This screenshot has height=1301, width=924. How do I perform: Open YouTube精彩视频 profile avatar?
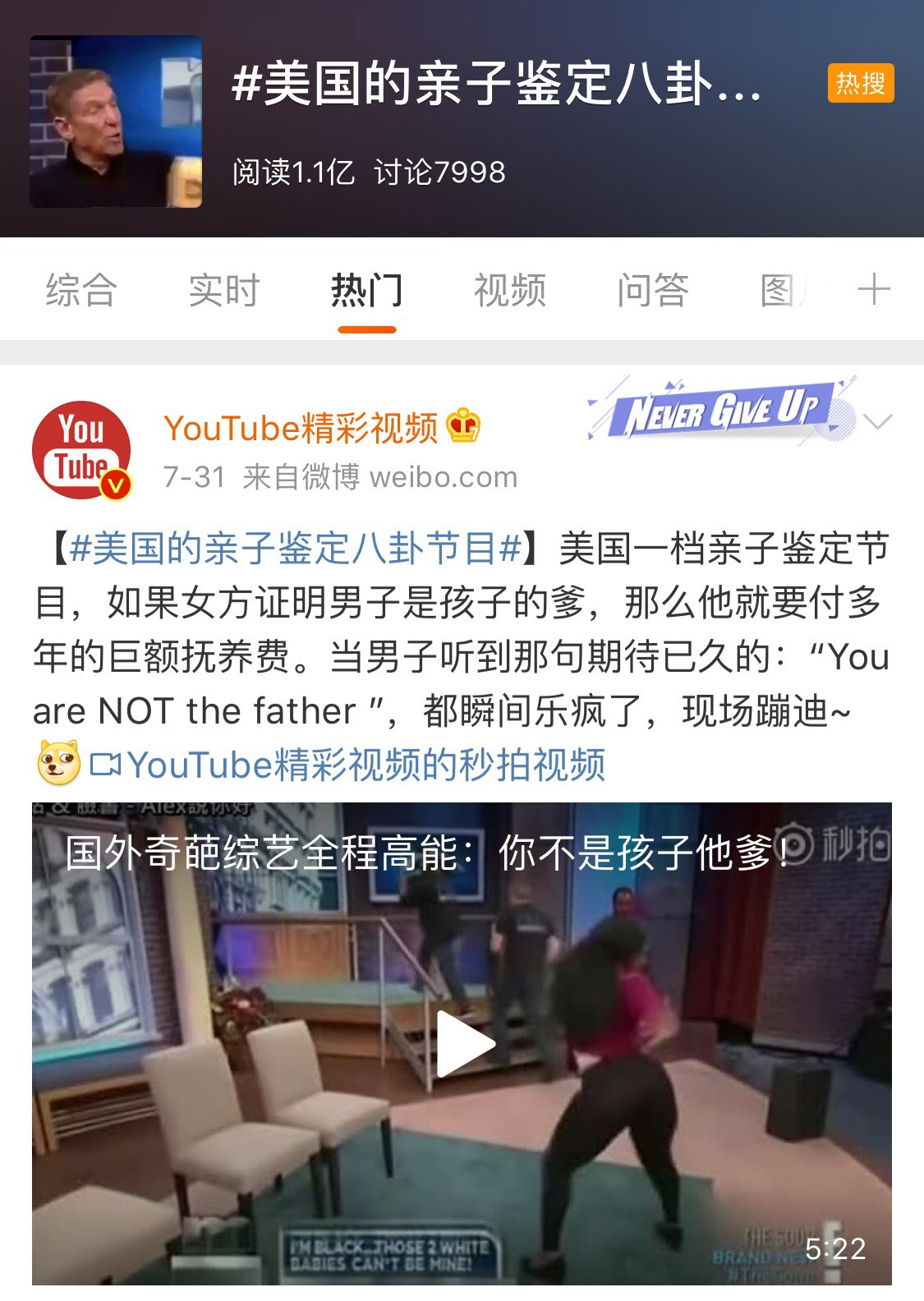pos(81,450)
